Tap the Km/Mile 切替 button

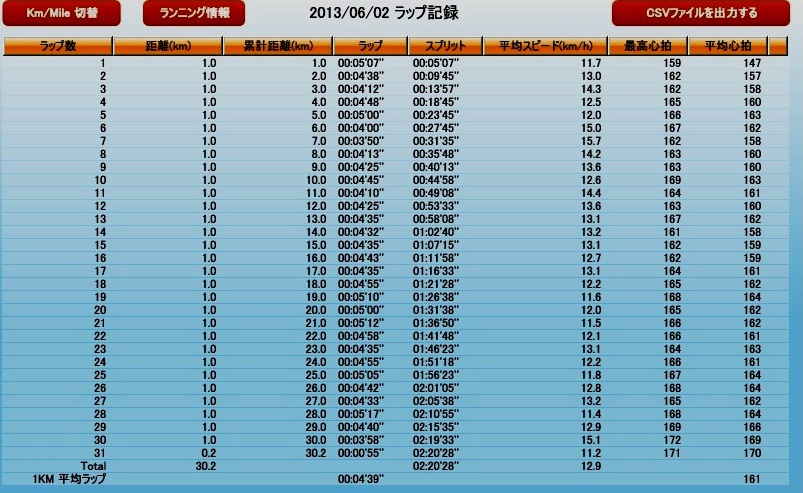pos(61,13)
